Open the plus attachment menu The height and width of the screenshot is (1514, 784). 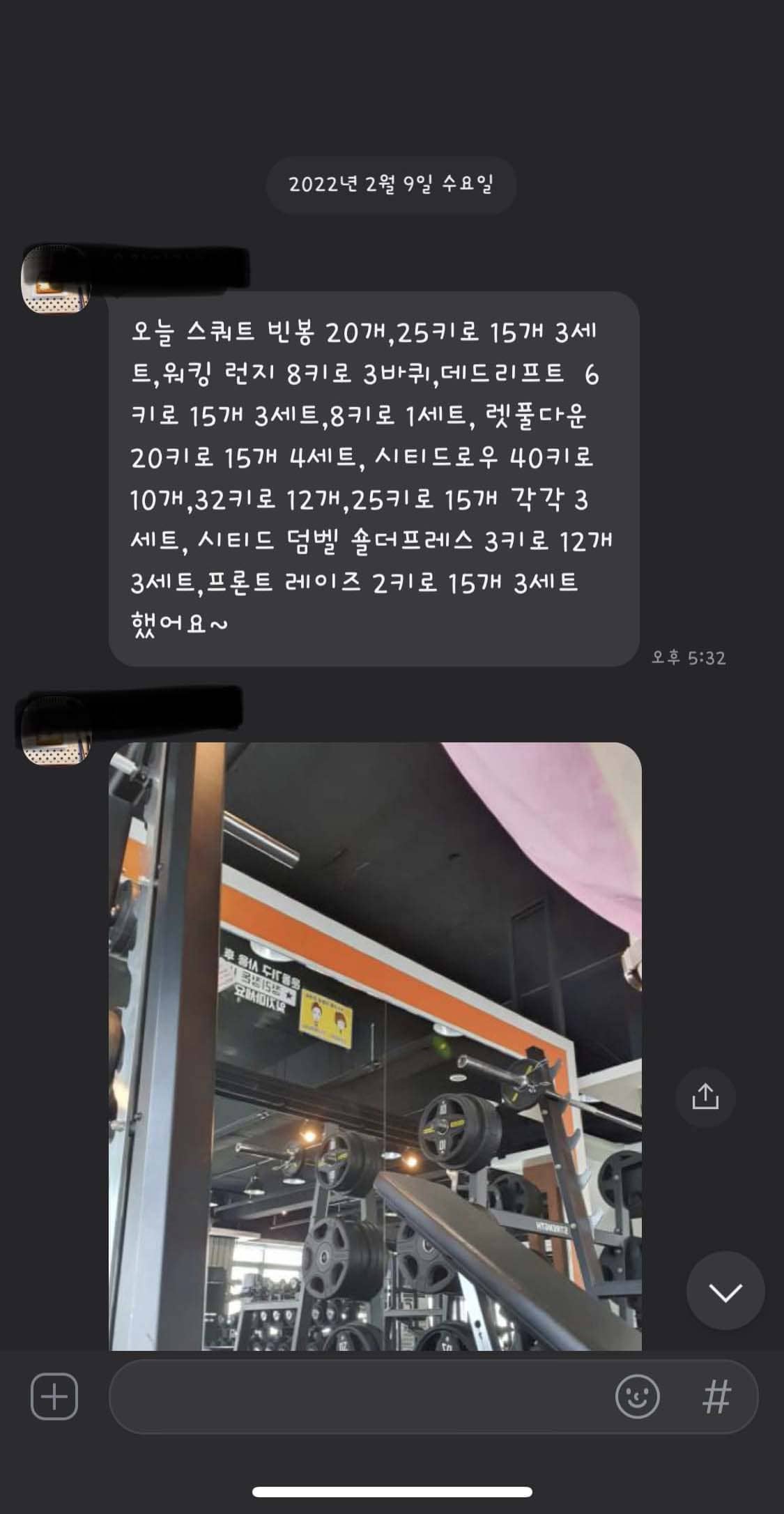54,1396
